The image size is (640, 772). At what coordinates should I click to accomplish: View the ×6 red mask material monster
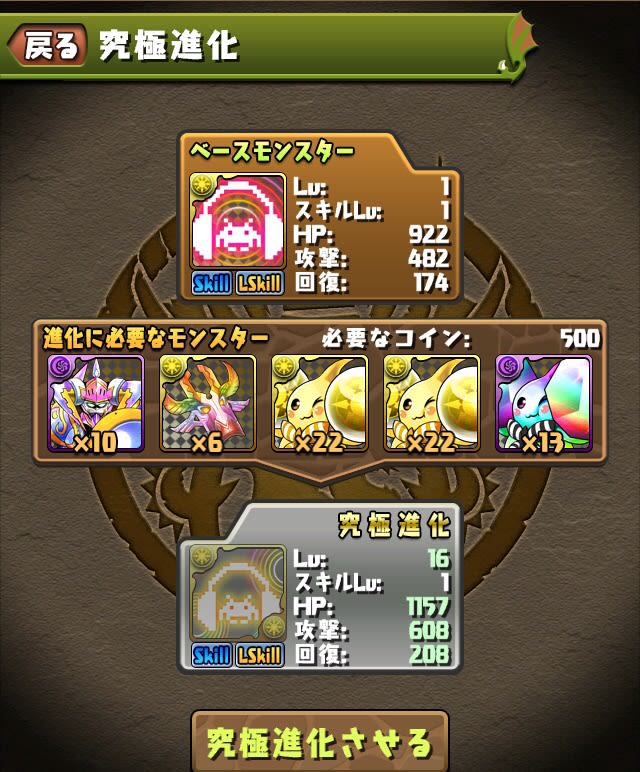tap(208, 404)
